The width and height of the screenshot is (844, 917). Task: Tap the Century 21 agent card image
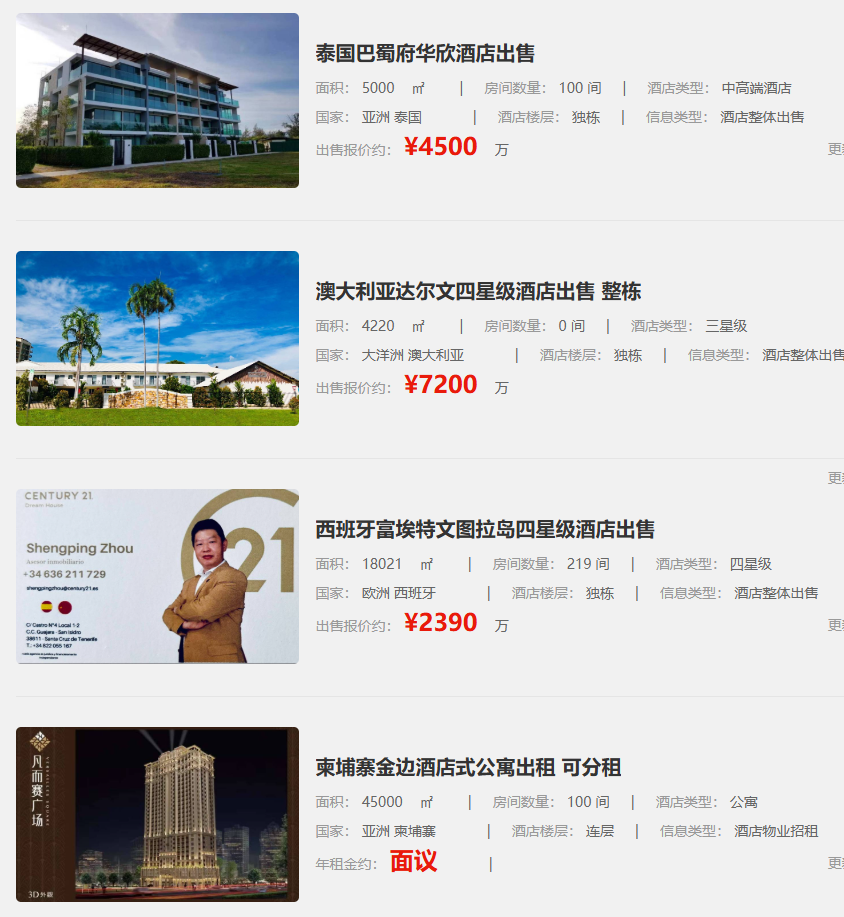[157, 576]
